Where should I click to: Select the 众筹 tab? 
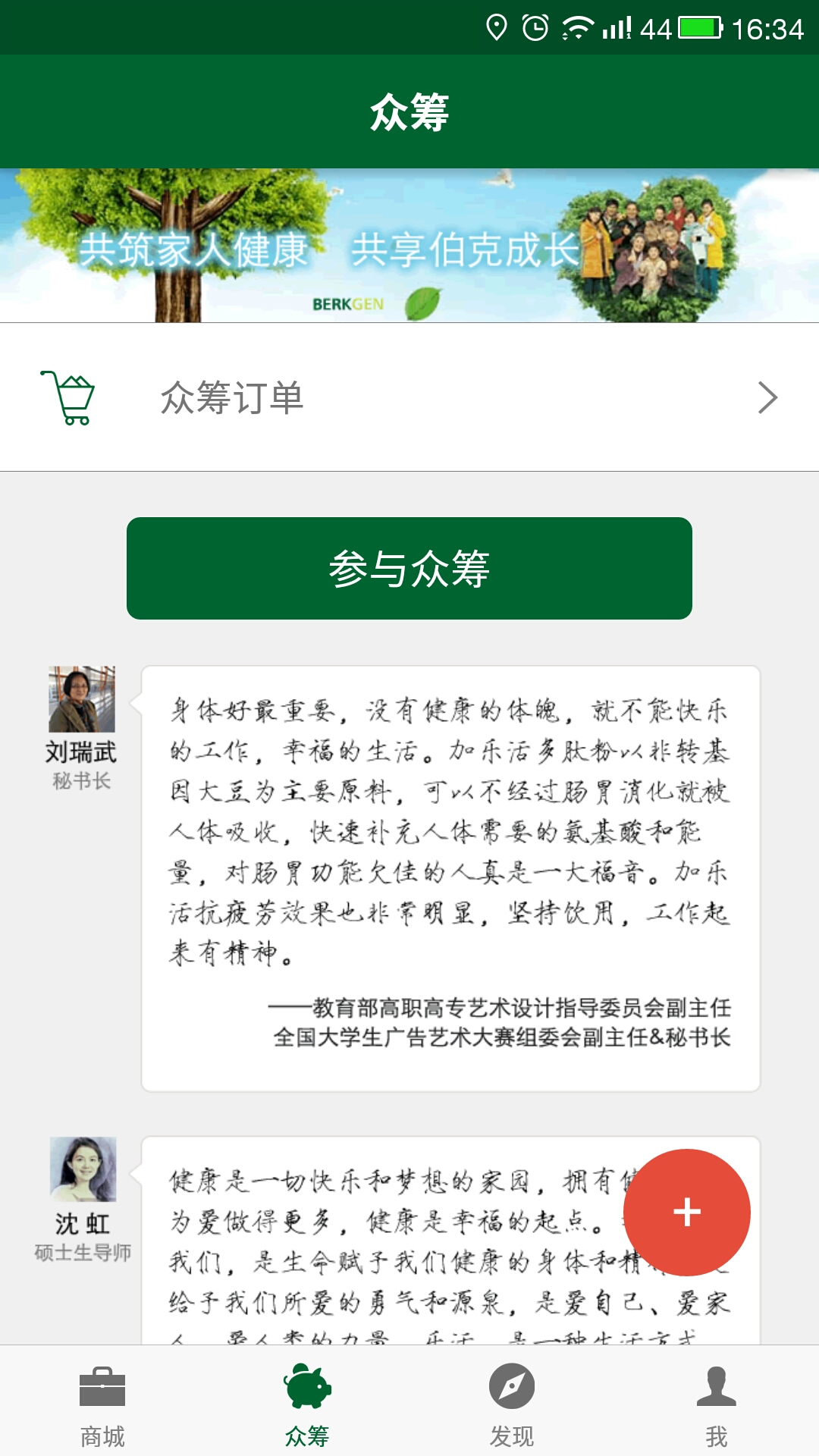tap(307, 1404)
